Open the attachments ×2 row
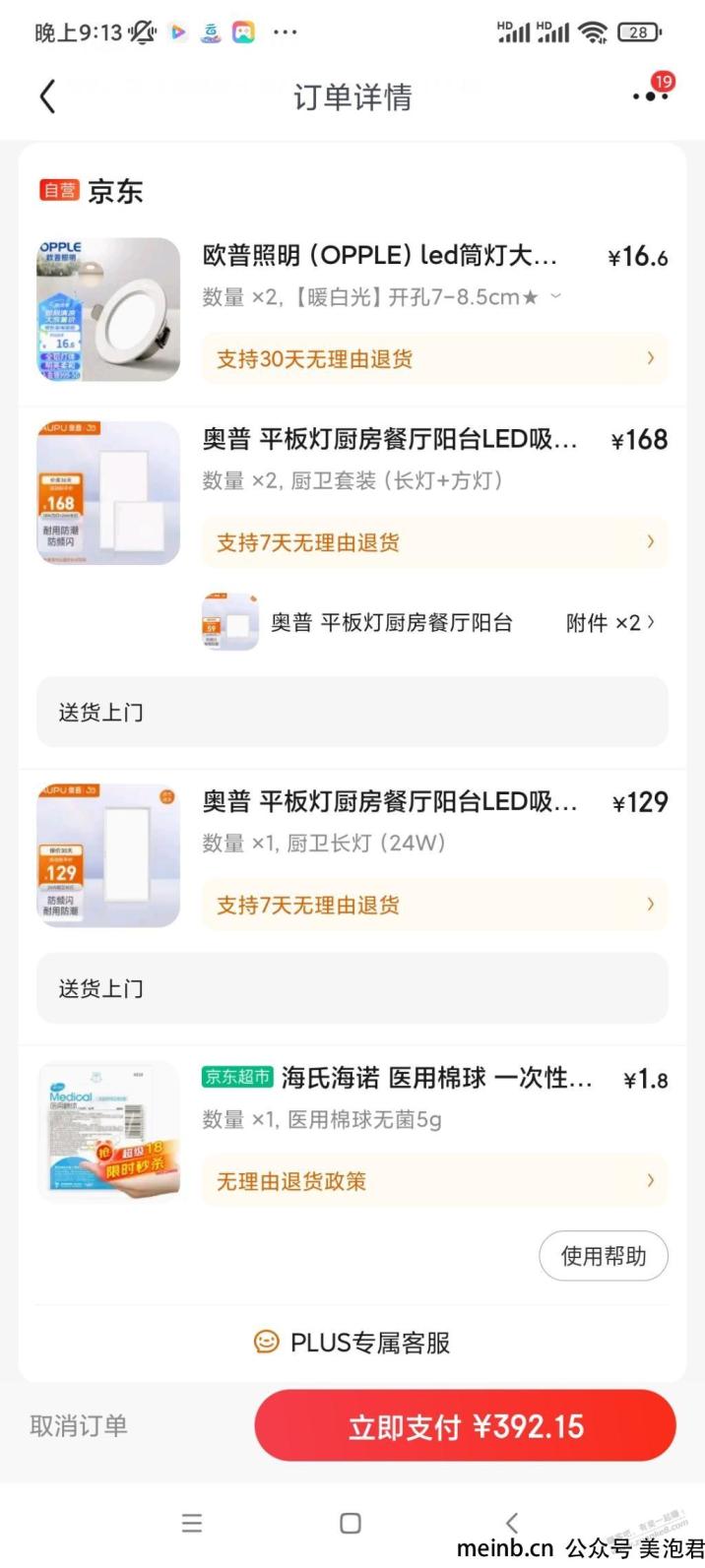This screenshot has height=1568, width=705. 609,622
